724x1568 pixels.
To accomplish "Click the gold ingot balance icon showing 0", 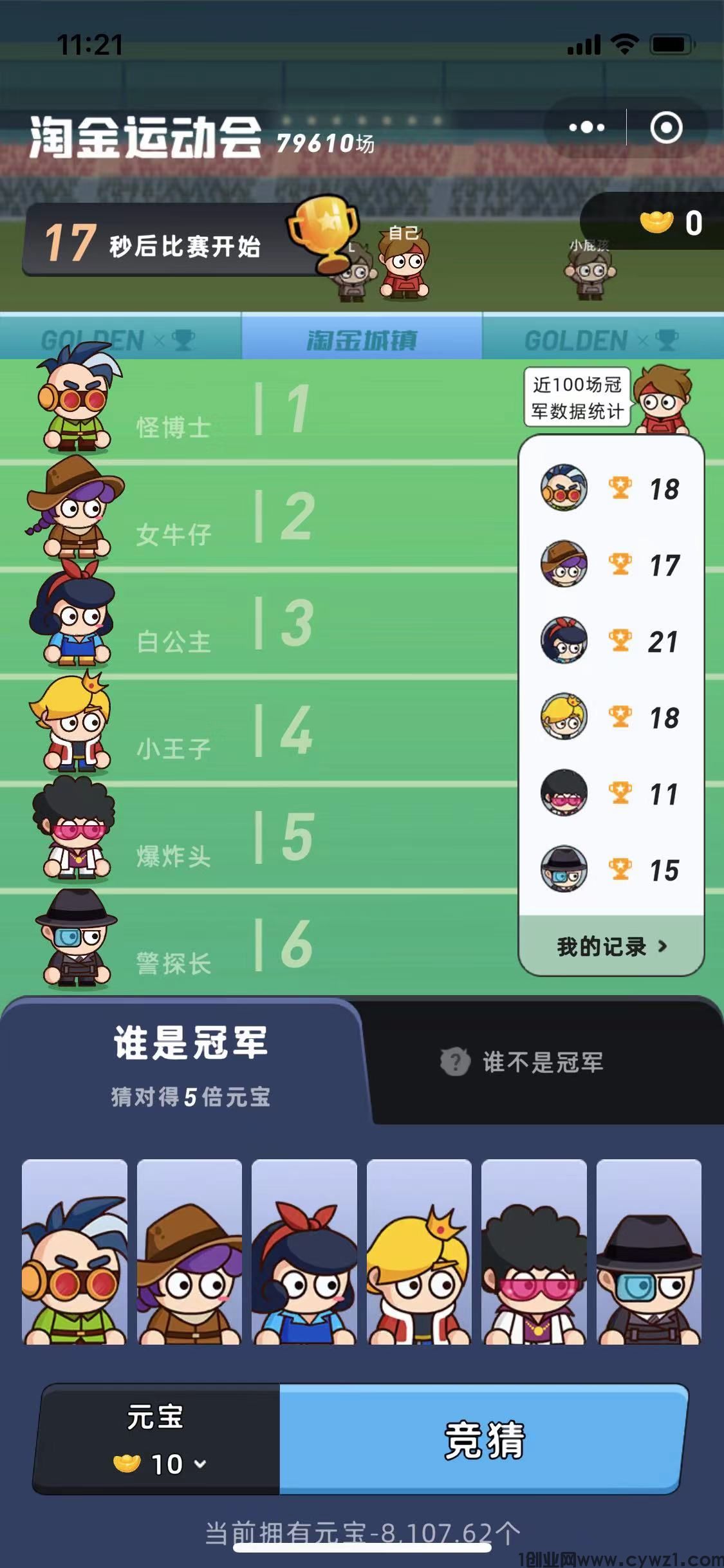I will tap(655, 221).
